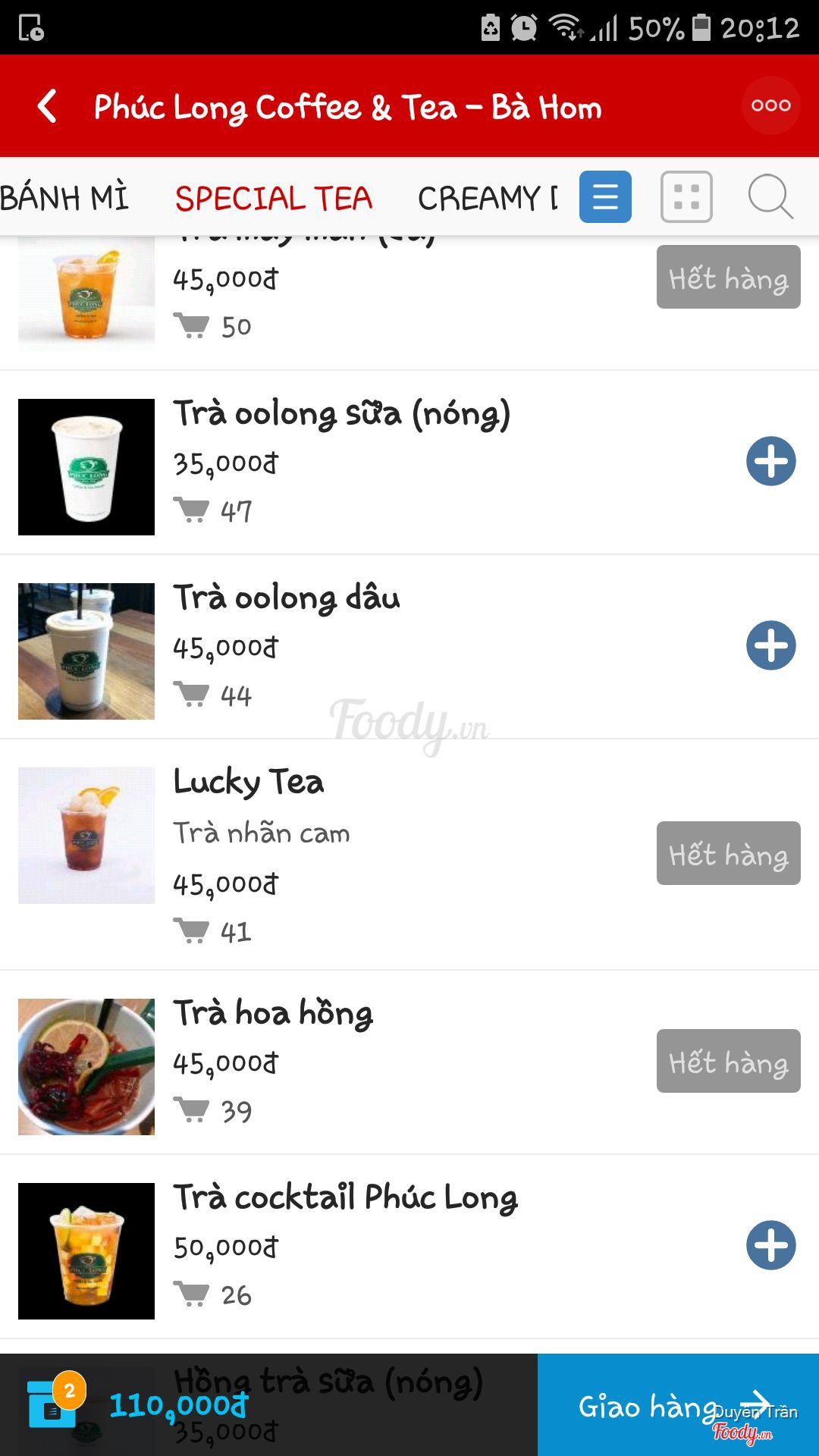
Task: Open the three-dot overflow menu
Action: (770, 105)
